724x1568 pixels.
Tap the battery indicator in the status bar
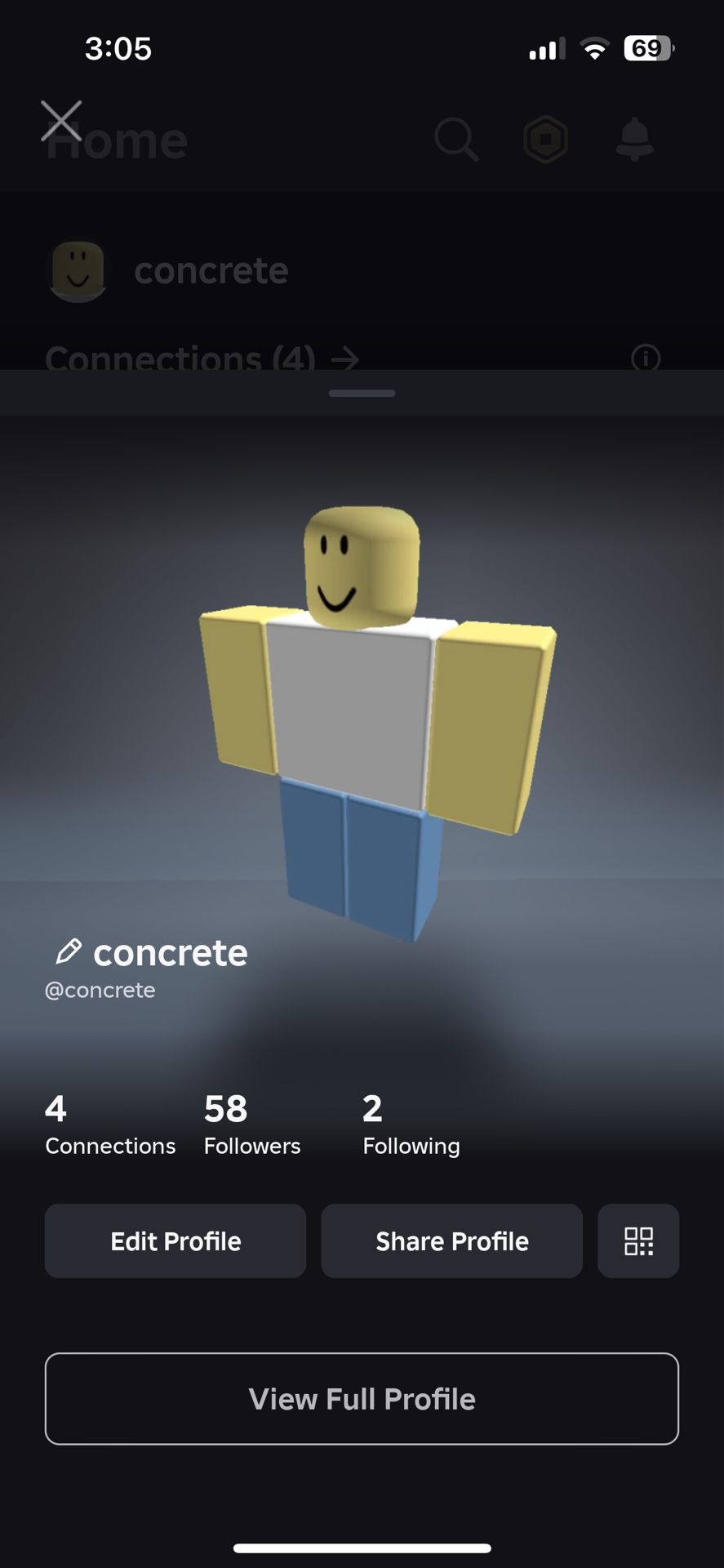(x=646, y=48)
